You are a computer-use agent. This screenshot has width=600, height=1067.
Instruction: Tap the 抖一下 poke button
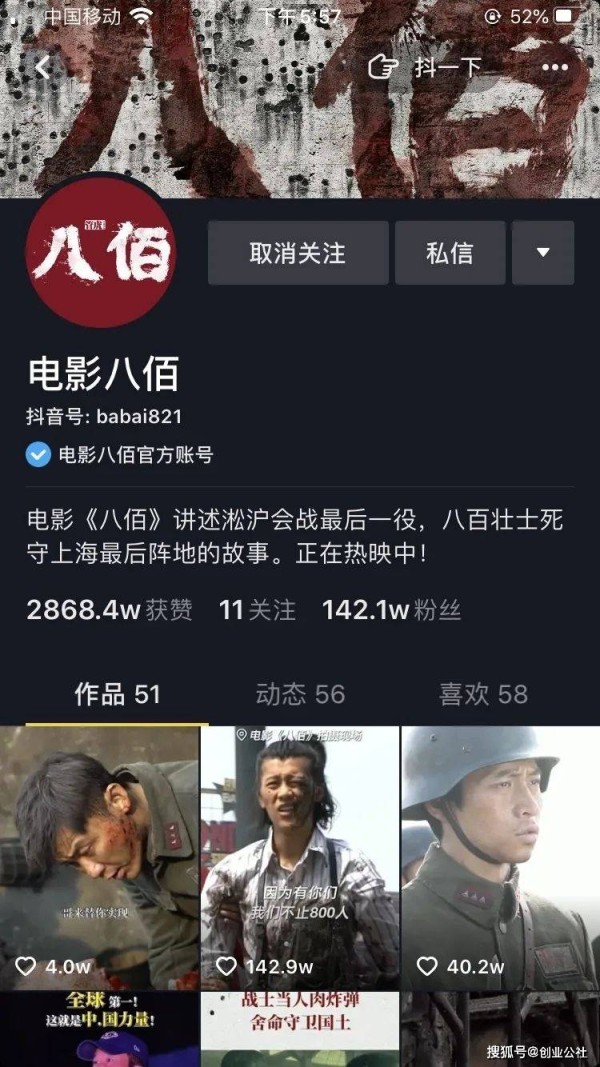(425, 68)
